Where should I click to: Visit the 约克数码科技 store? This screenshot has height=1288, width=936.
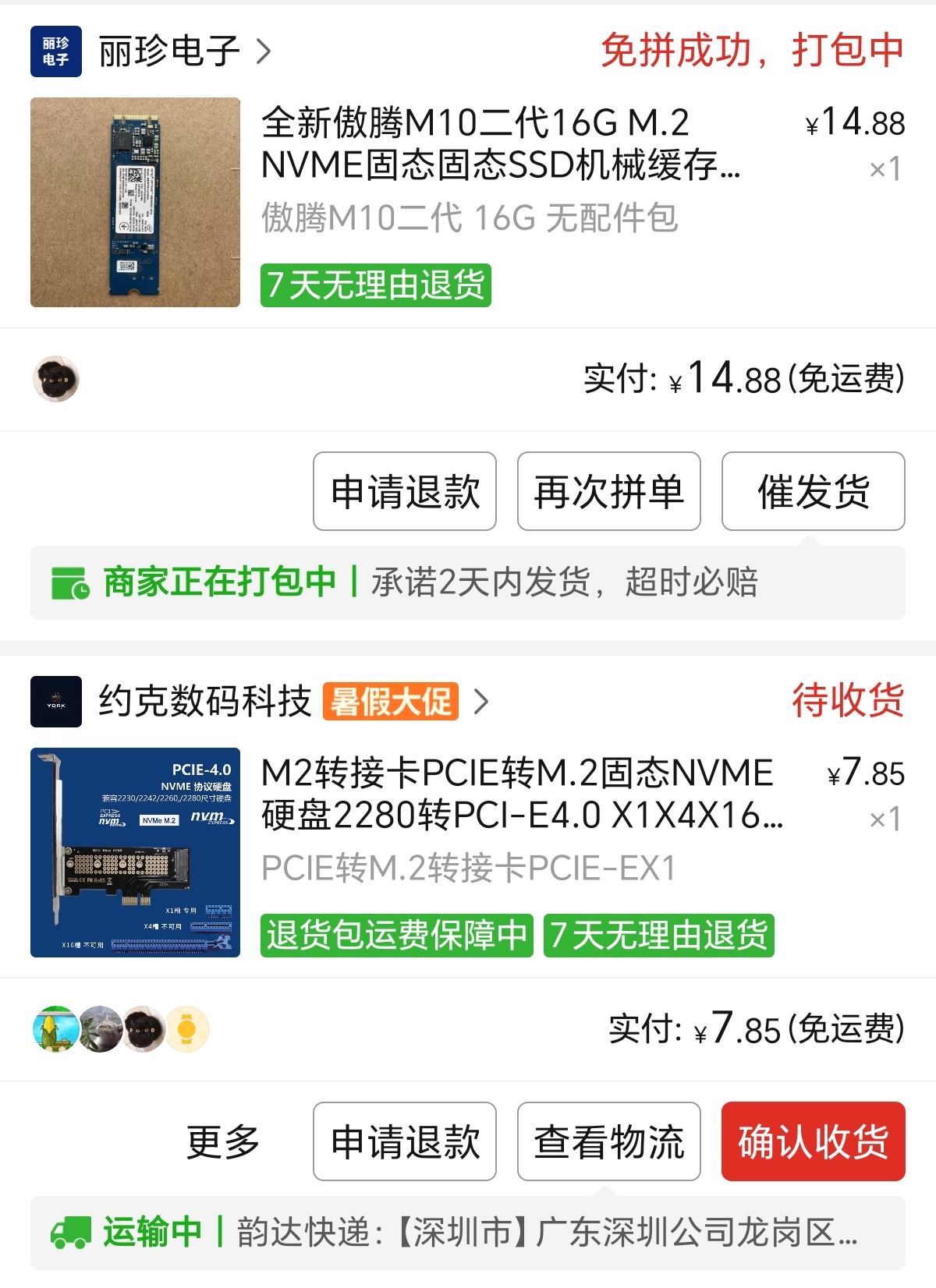coord(204,702)
